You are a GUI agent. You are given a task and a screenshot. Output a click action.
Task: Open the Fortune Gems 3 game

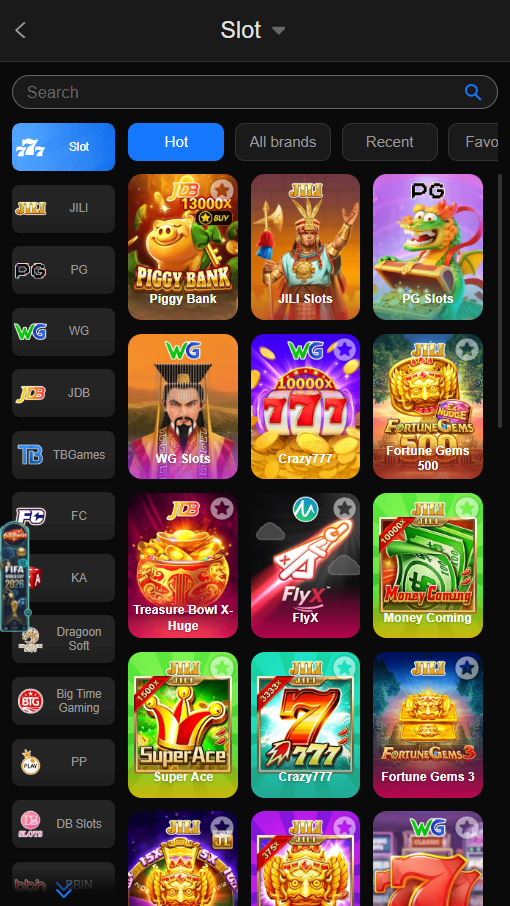click(x=428, y=725)
